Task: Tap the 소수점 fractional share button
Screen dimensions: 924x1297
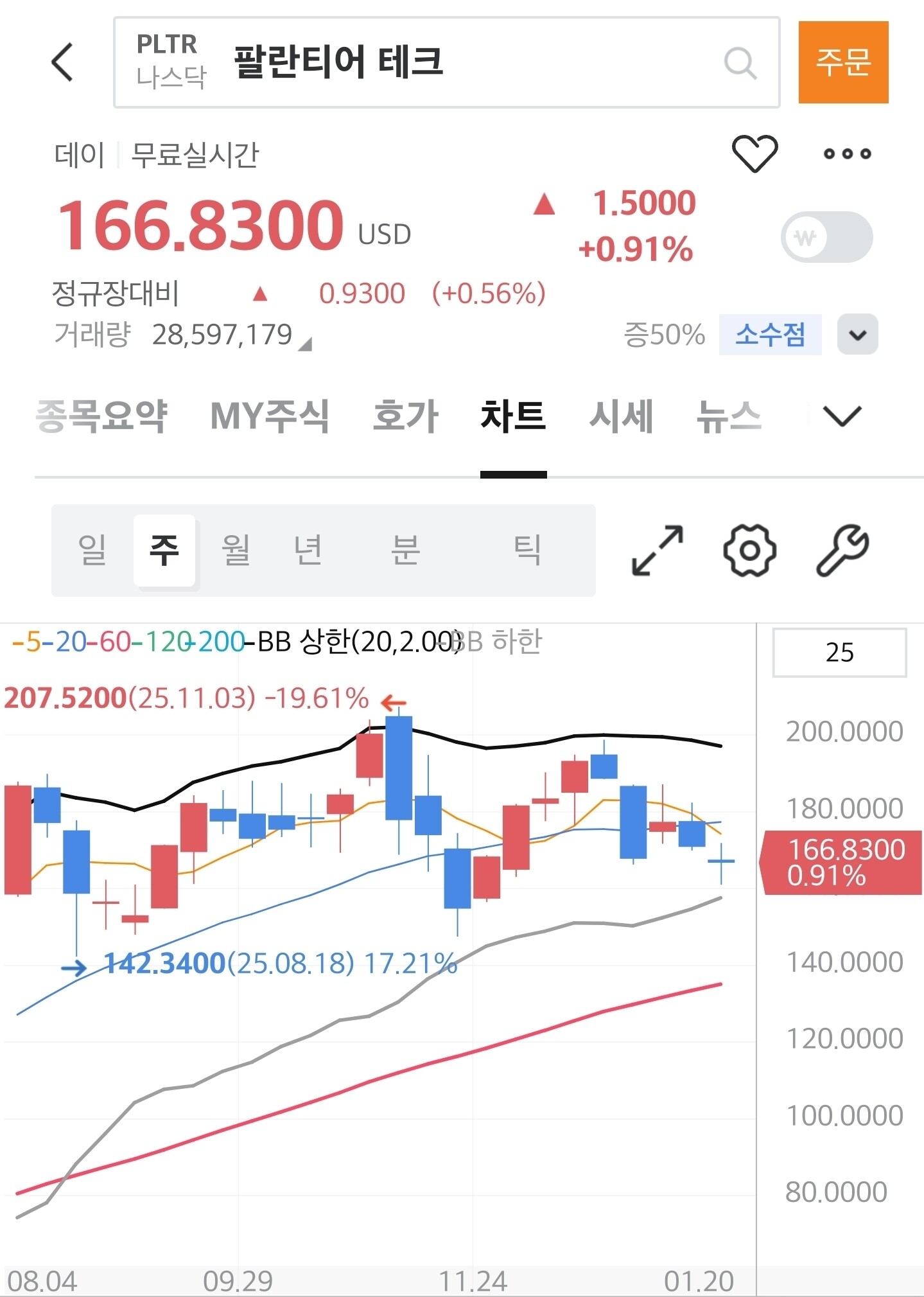Action: pyautogui.click(x=770, y=334)
